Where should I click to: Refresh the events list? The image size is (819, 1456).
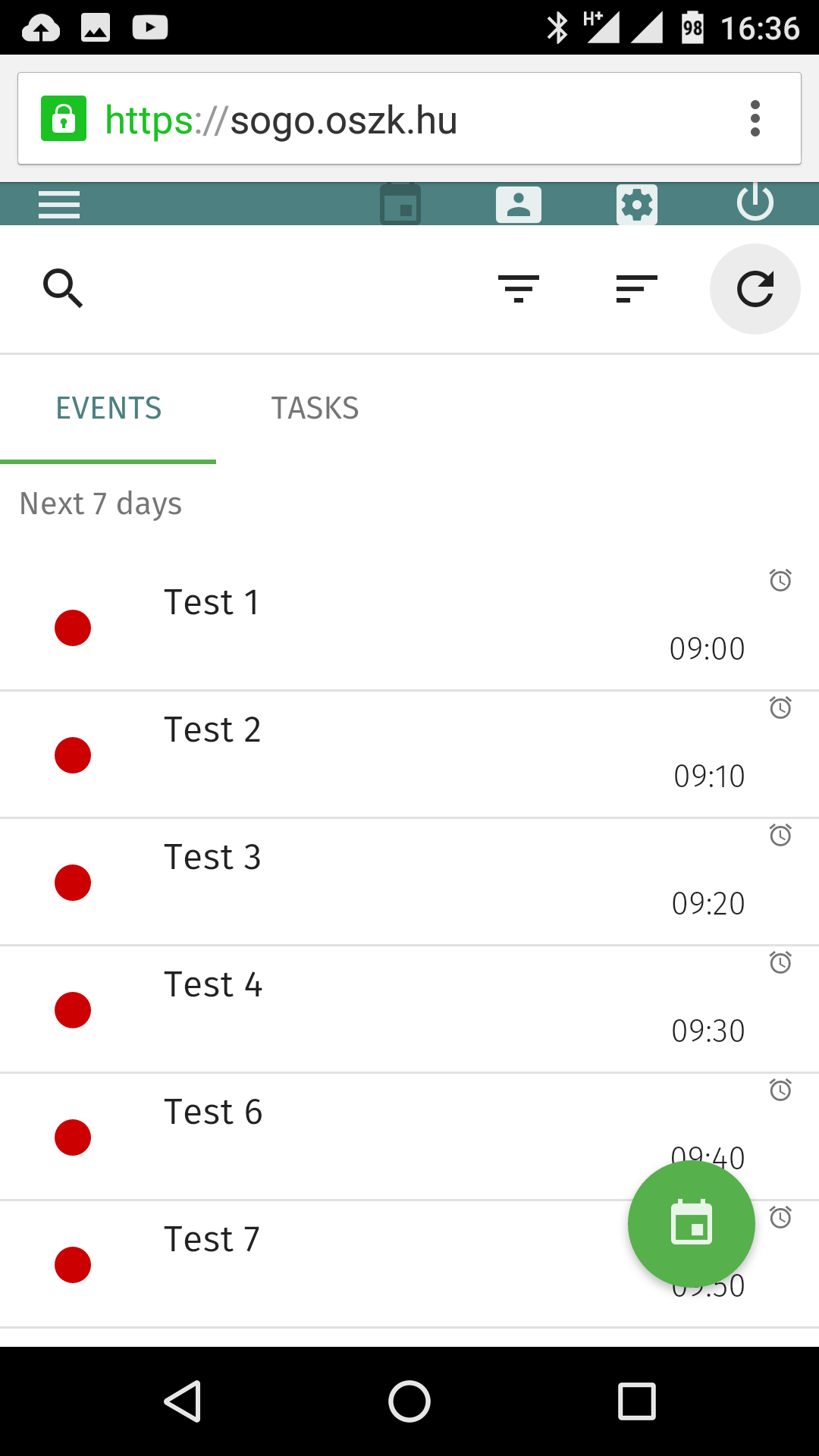click(x=755, y=289)
